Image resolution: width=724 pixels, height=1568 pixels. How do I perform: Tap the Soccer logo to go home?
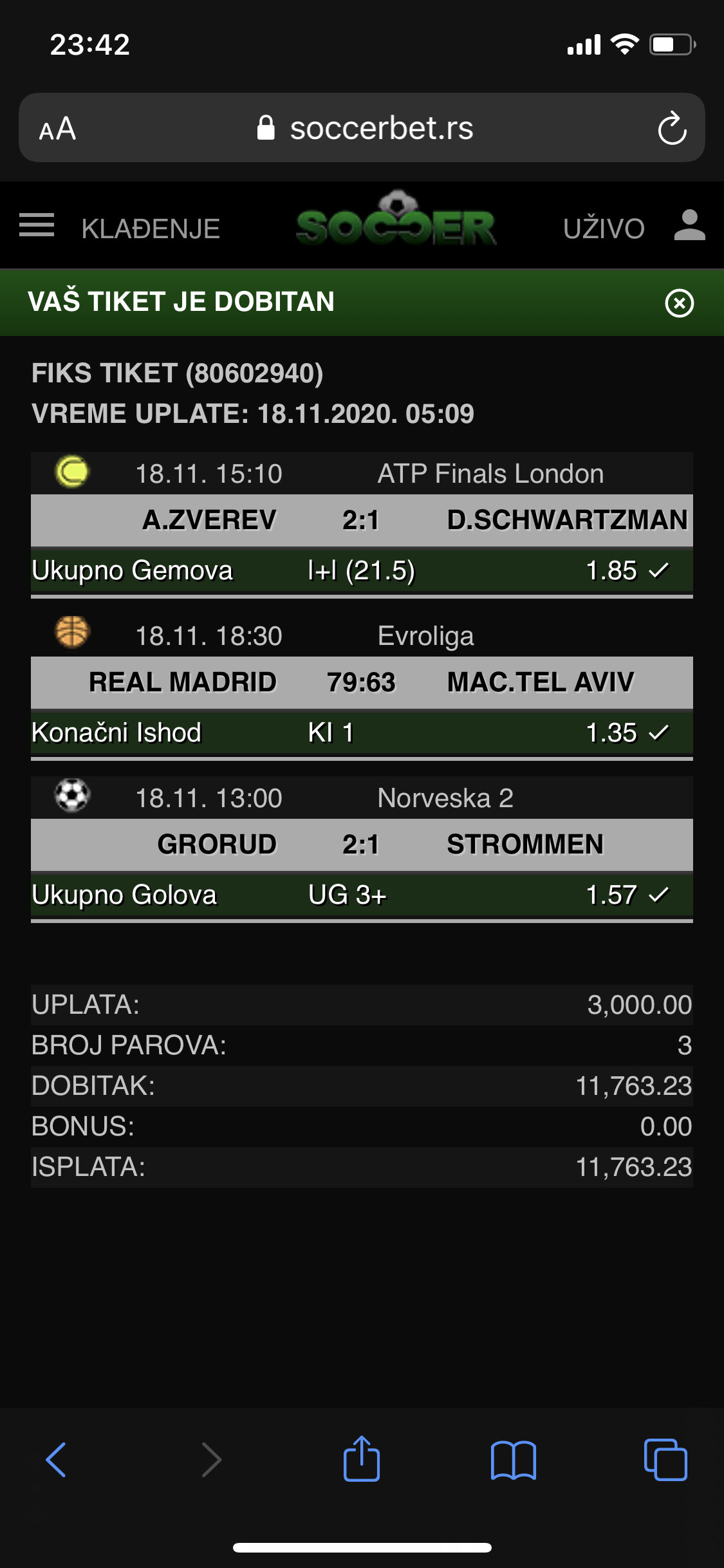(x=396, y=219)
